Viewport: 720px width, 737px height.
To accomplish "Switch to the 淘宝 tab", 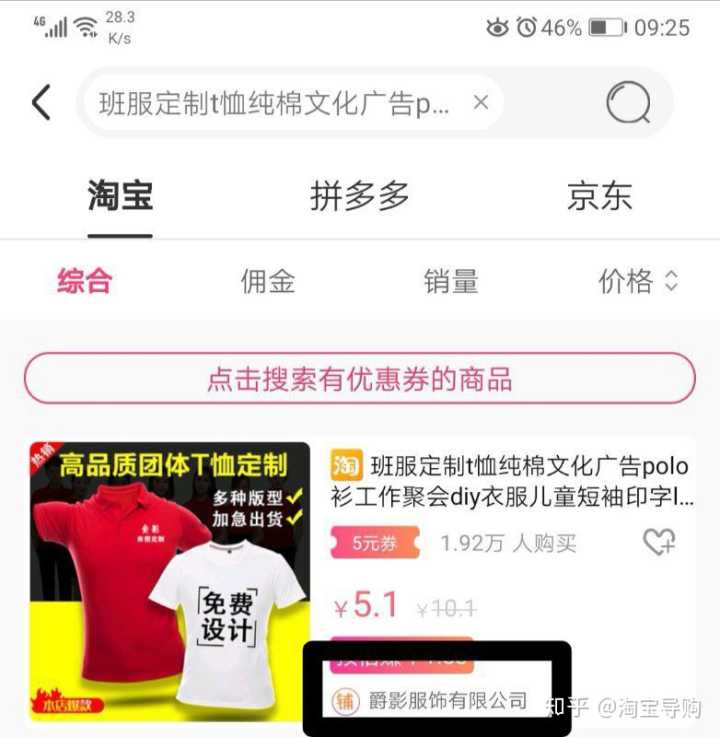I will pyautogui.click(x=120, y=196).
